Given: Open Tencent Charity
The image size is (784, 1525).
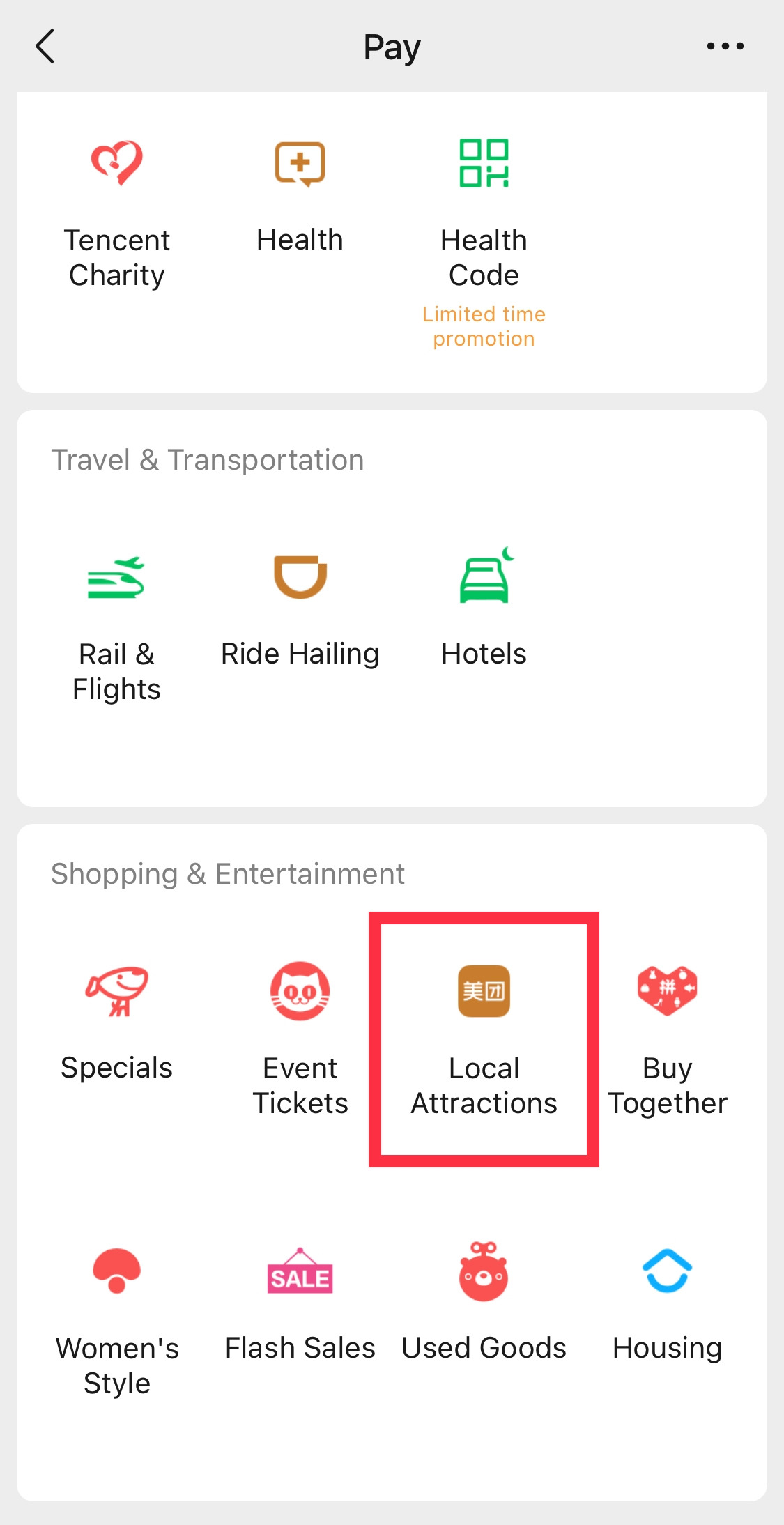Looking at the screenshot, I should (x=117, y=214).
